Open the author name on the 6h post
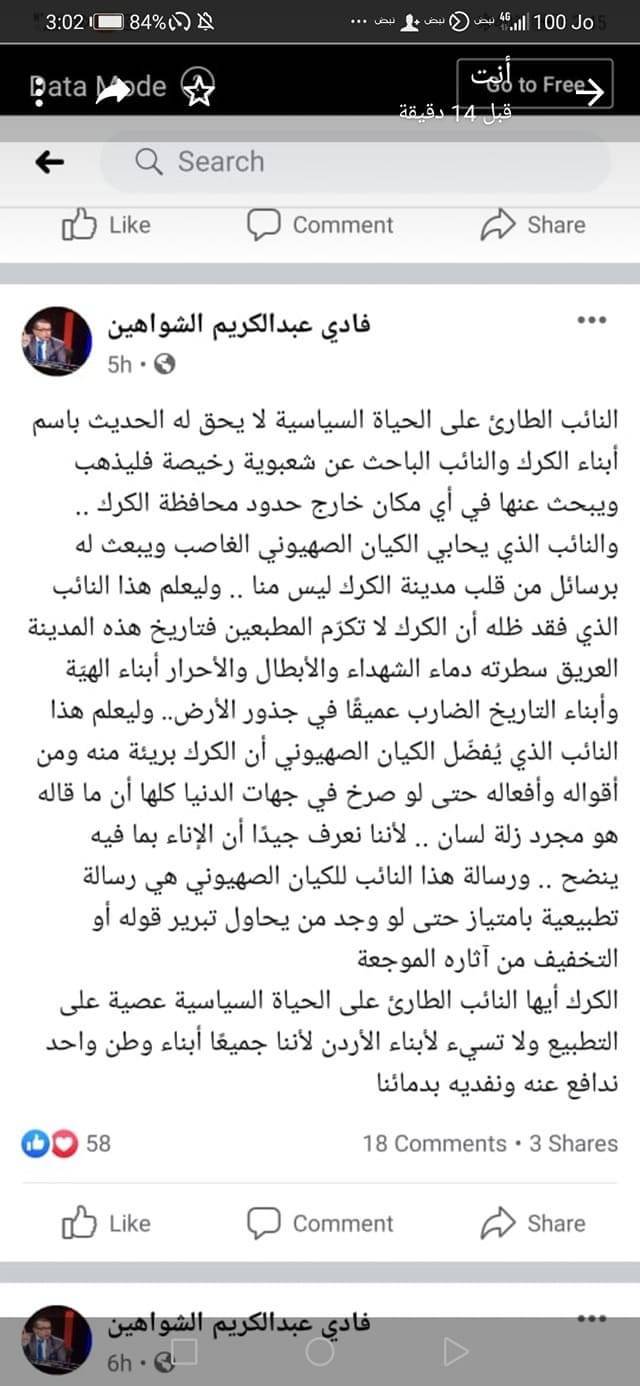This screenshot has width=640, height=1386. point(238,1324)
